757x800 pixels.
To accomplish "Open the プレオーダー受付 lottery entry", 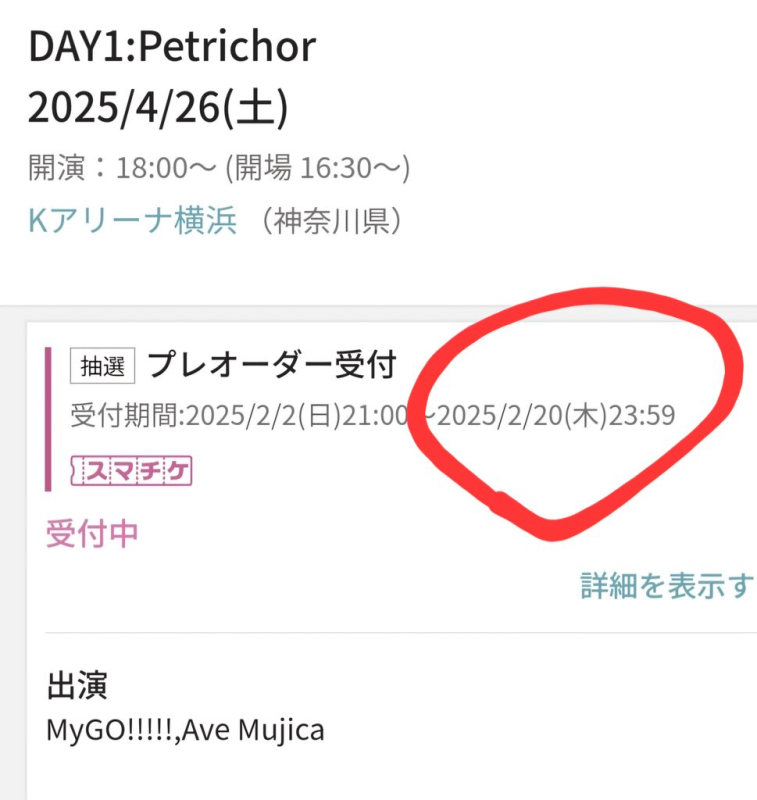I will (x=271, y=366).
